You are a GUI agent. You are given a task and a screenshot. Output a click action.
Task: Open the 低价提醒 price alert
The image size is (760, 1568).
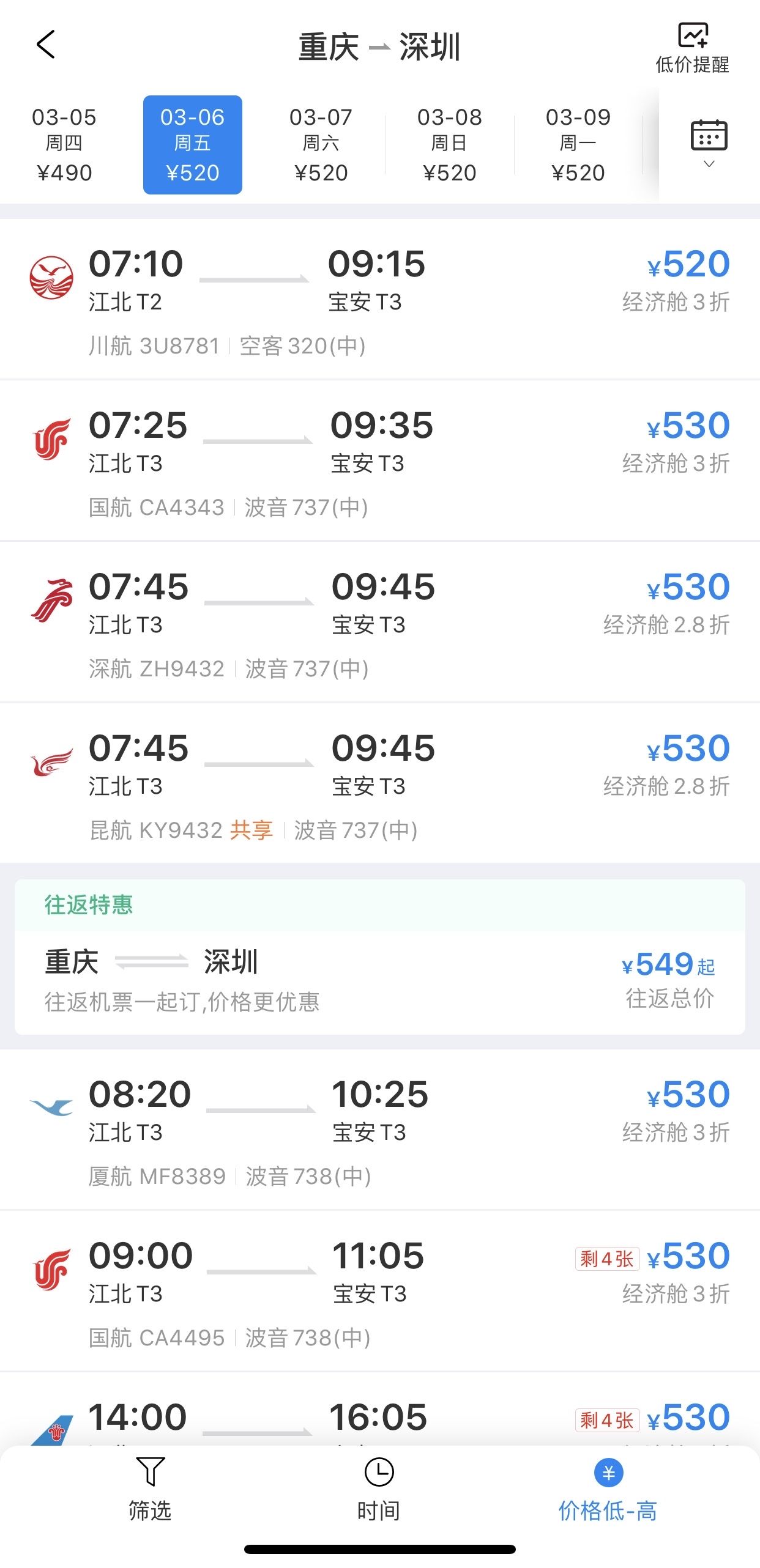tap(692, 48)
